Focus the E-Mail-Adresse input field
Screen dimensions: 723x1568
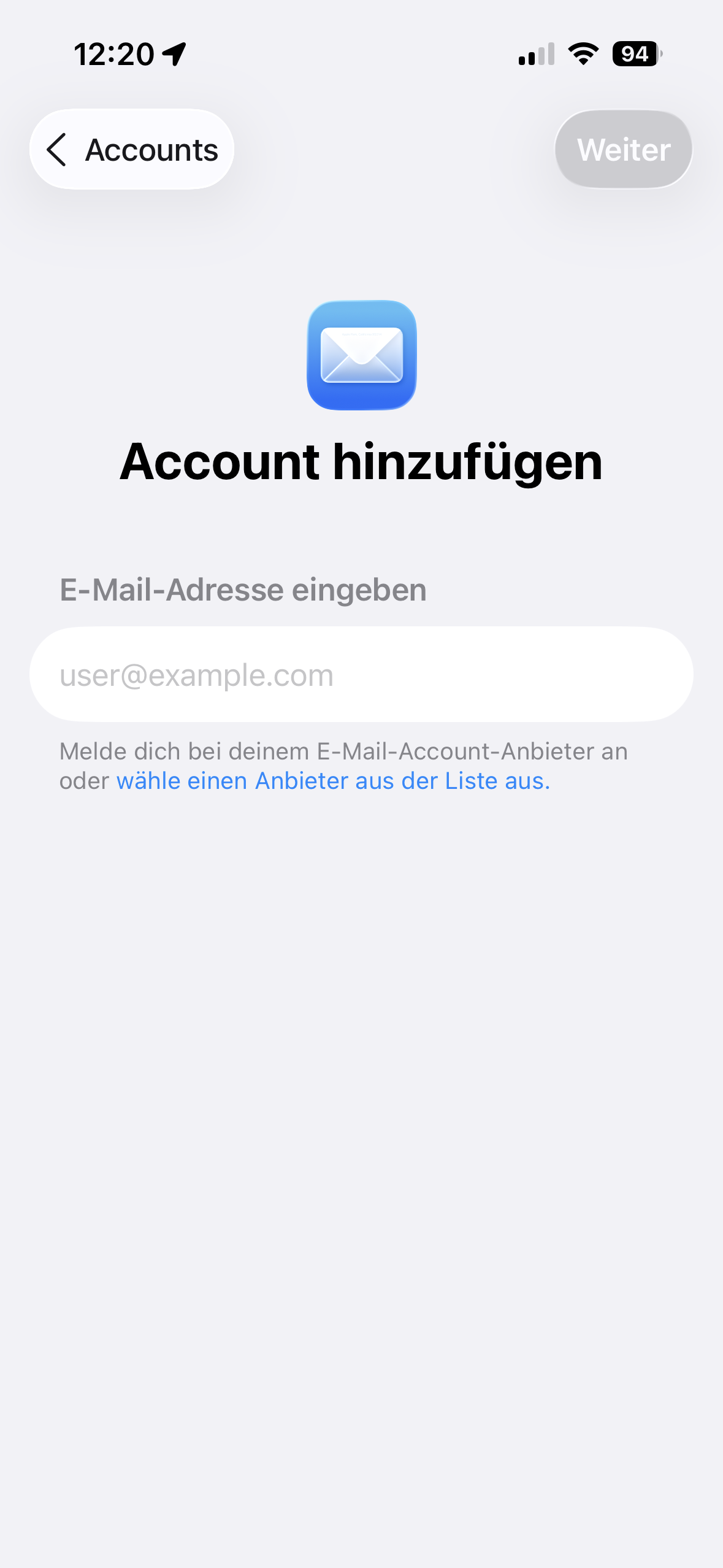tap(361, 674)
